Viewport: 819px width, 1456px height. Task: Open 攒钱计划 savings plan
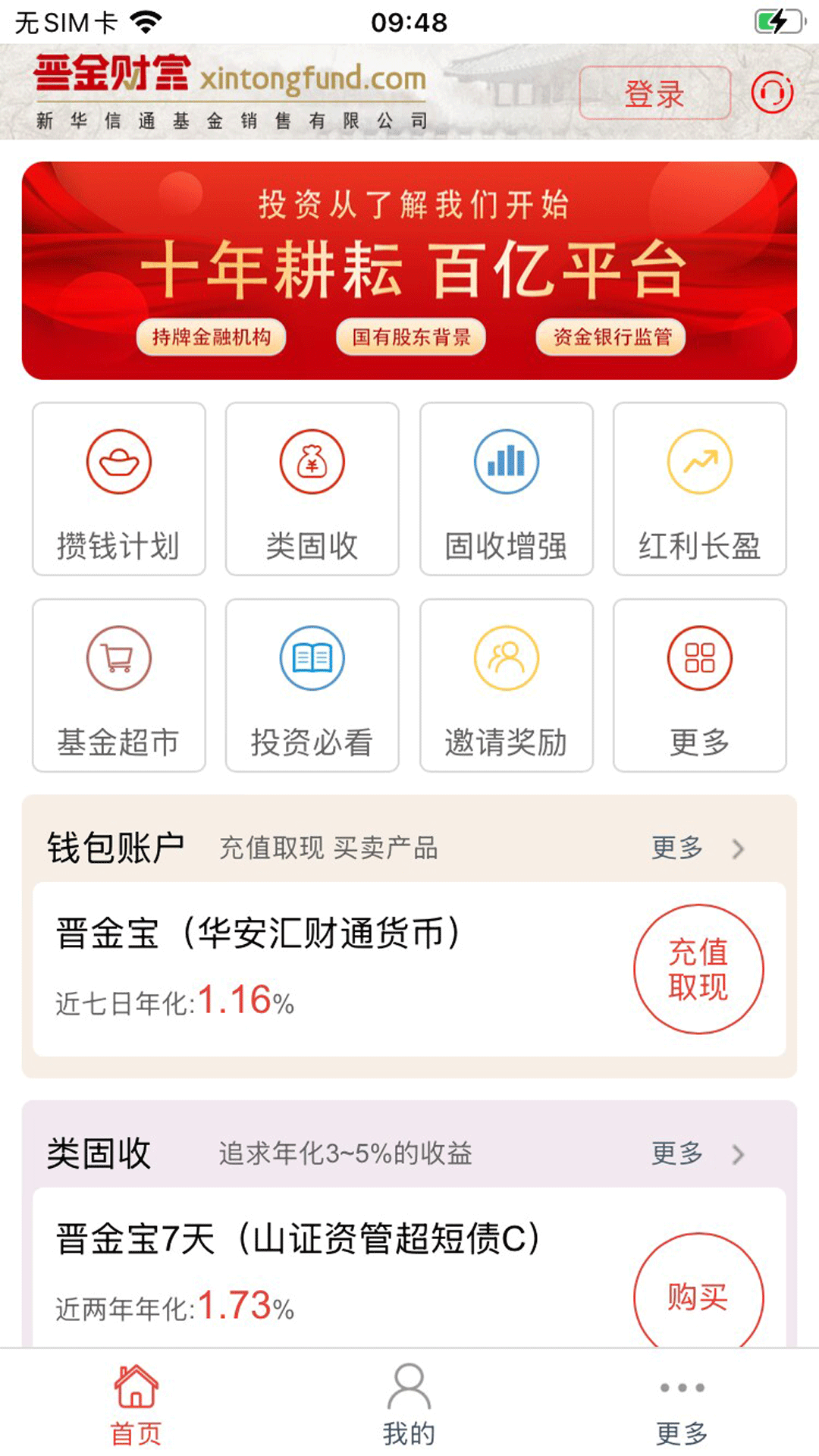119,489
